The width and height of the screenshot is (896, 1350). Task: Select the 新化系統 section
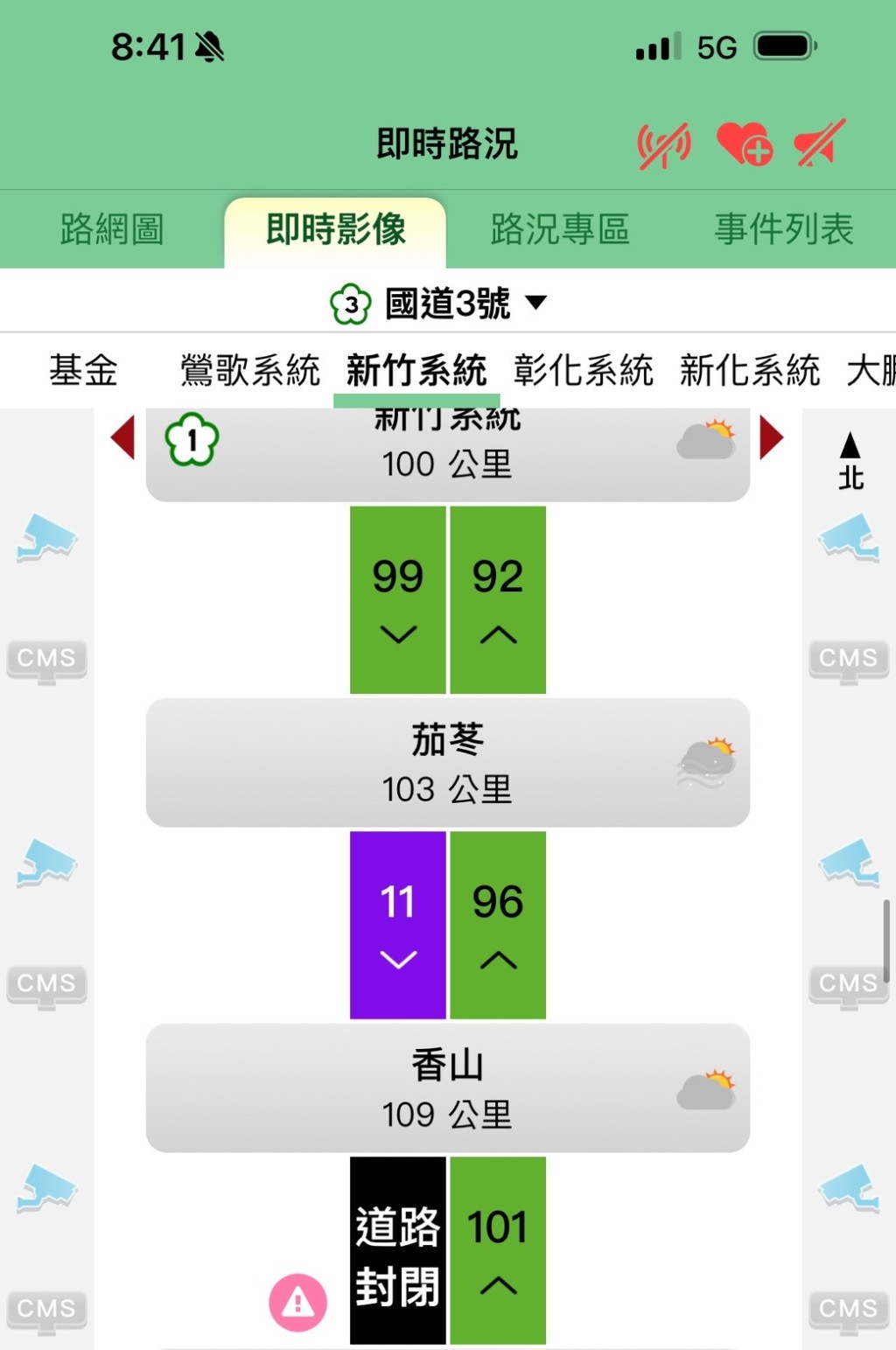750,370
